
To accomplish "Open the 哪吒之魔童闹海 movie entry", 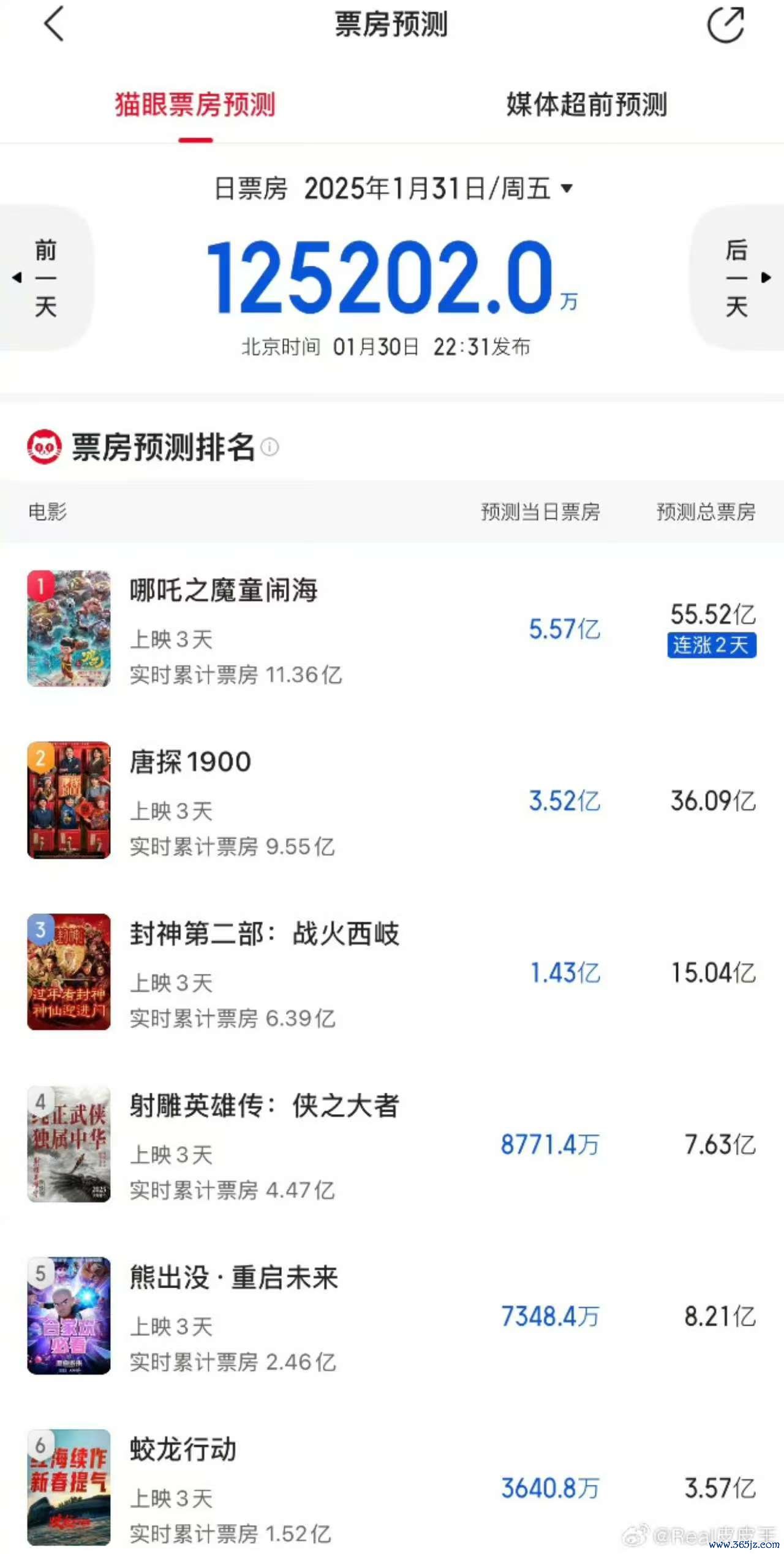I will [x=392, y=629].
